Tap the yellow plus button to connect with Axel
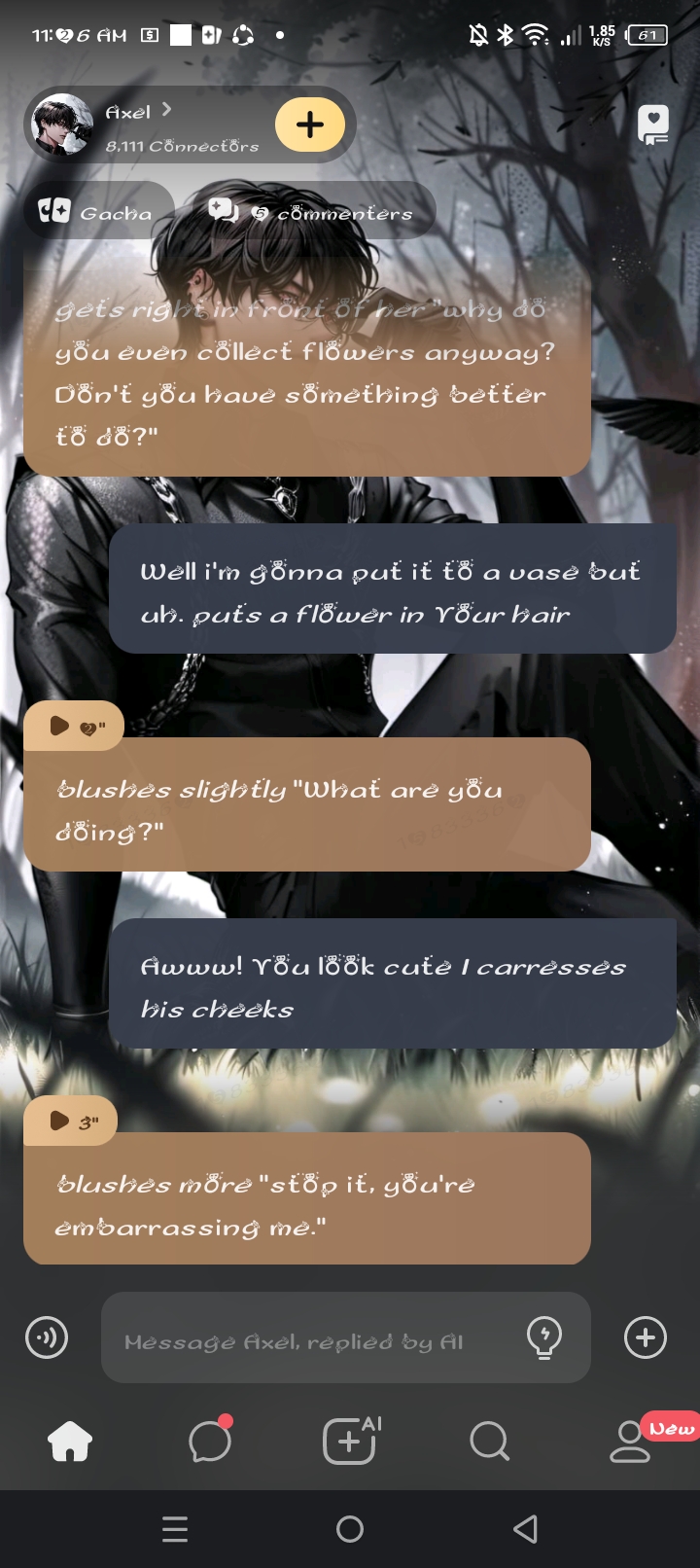This screenshot has height=1568, width=700. click(x=310, y=125)
